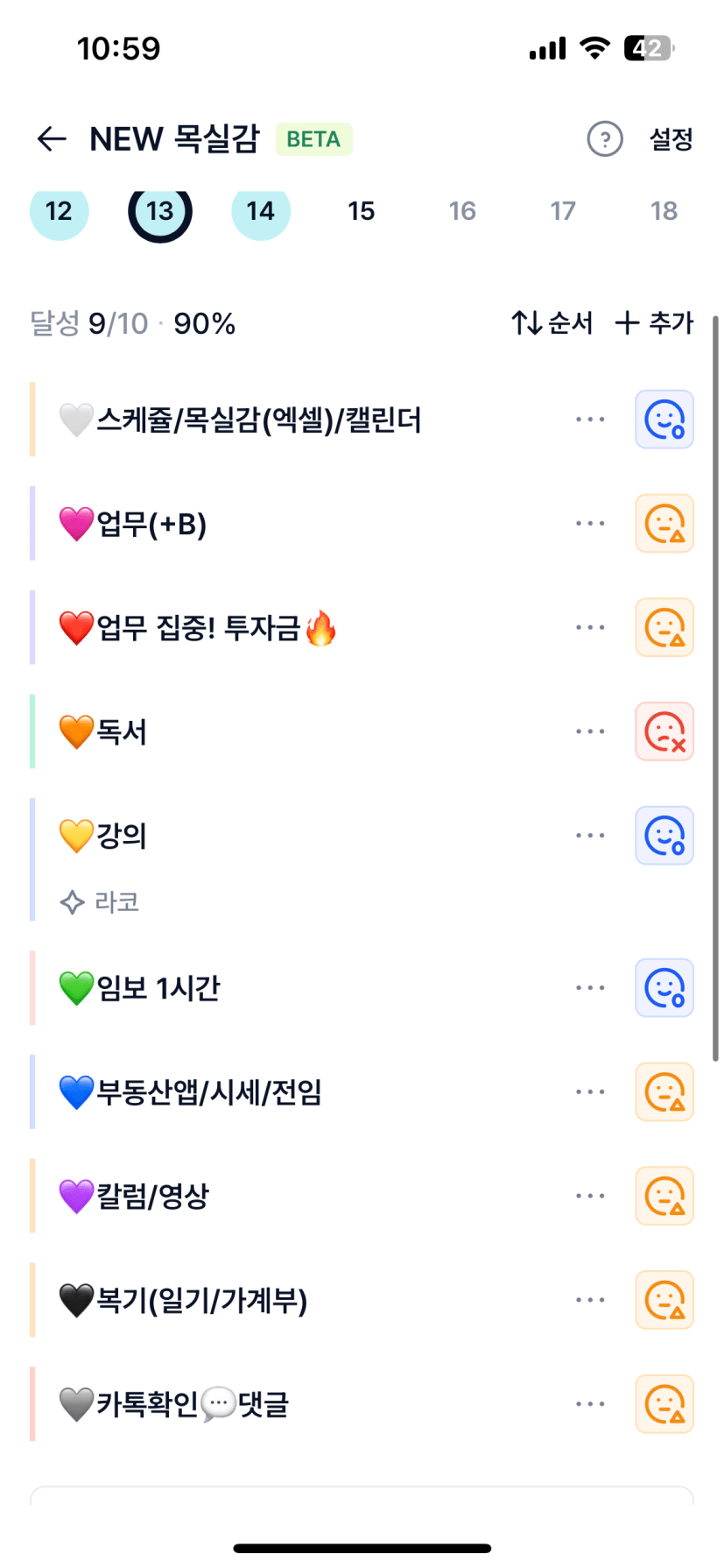Select date 16 in the calendar strip

[x=462, y=211]
